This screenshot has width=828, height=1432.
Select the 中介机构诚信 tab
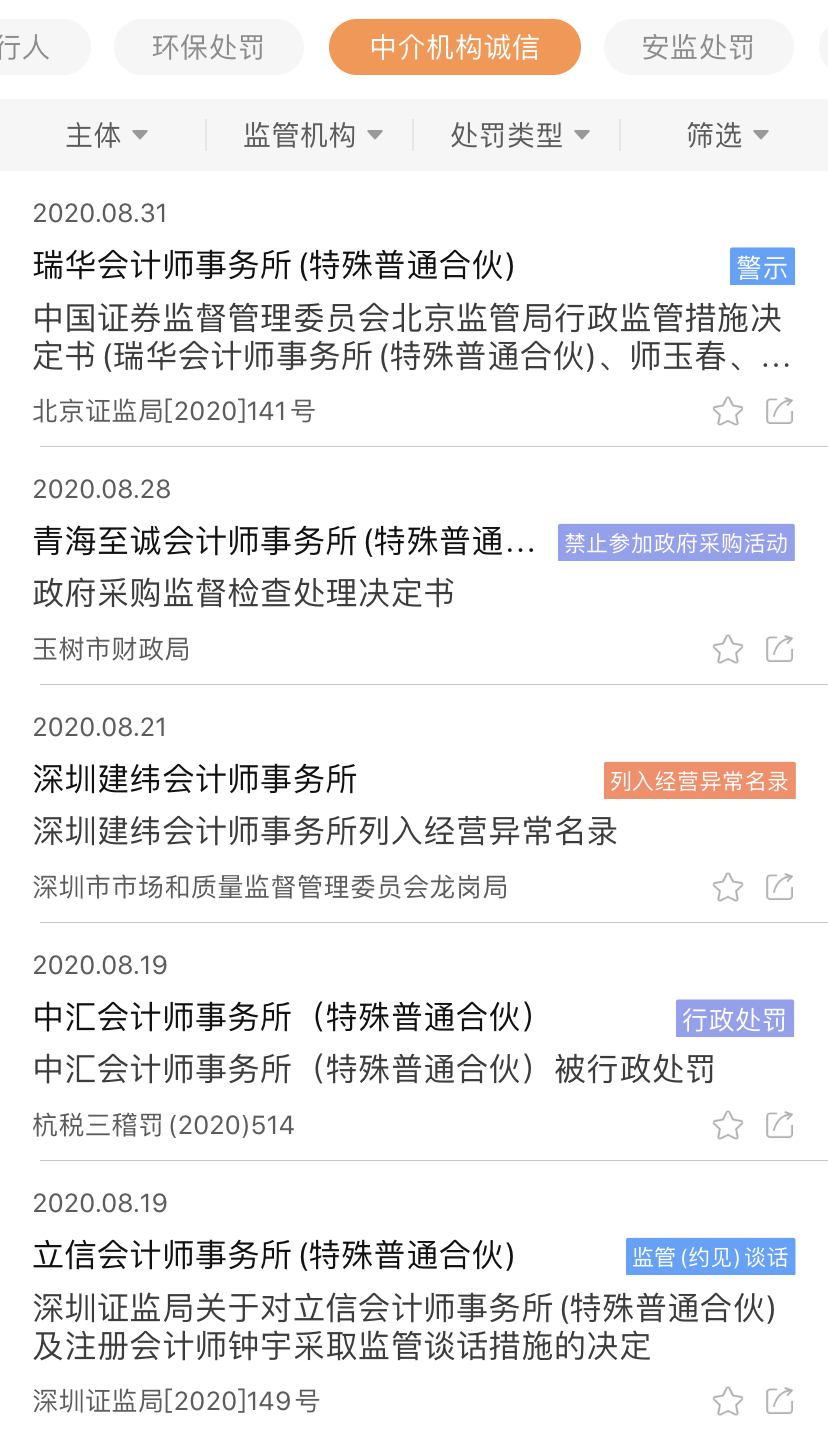pyautogui.click(x=454, y=47)
